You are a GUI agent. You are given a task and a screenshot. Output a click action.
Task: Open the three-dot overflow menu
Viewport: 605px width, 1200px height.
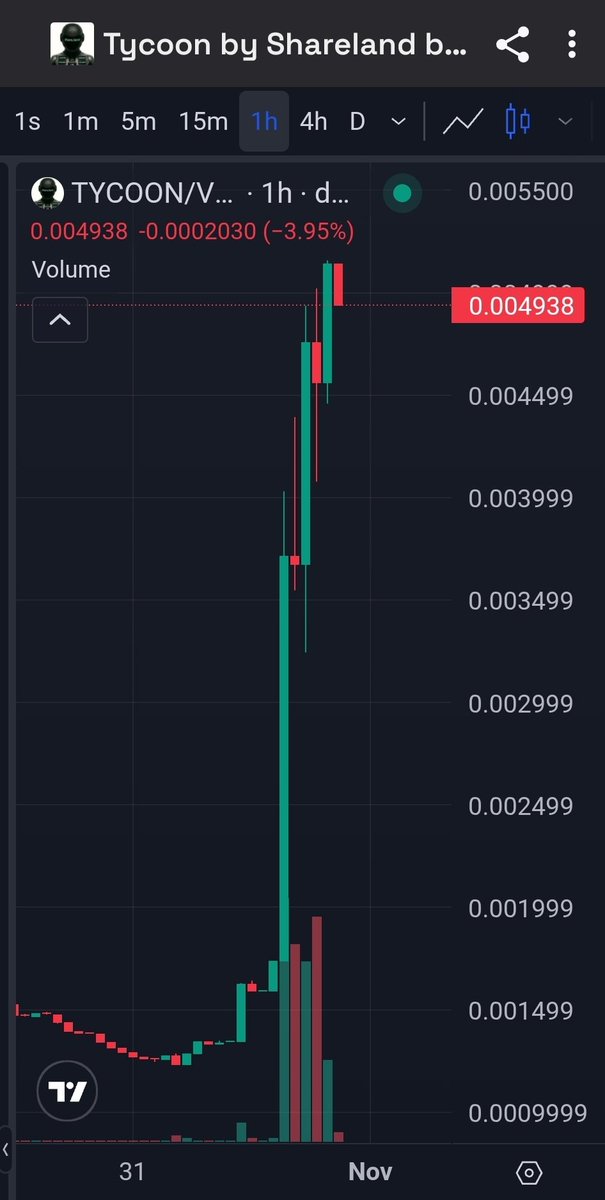pos(572,45)
